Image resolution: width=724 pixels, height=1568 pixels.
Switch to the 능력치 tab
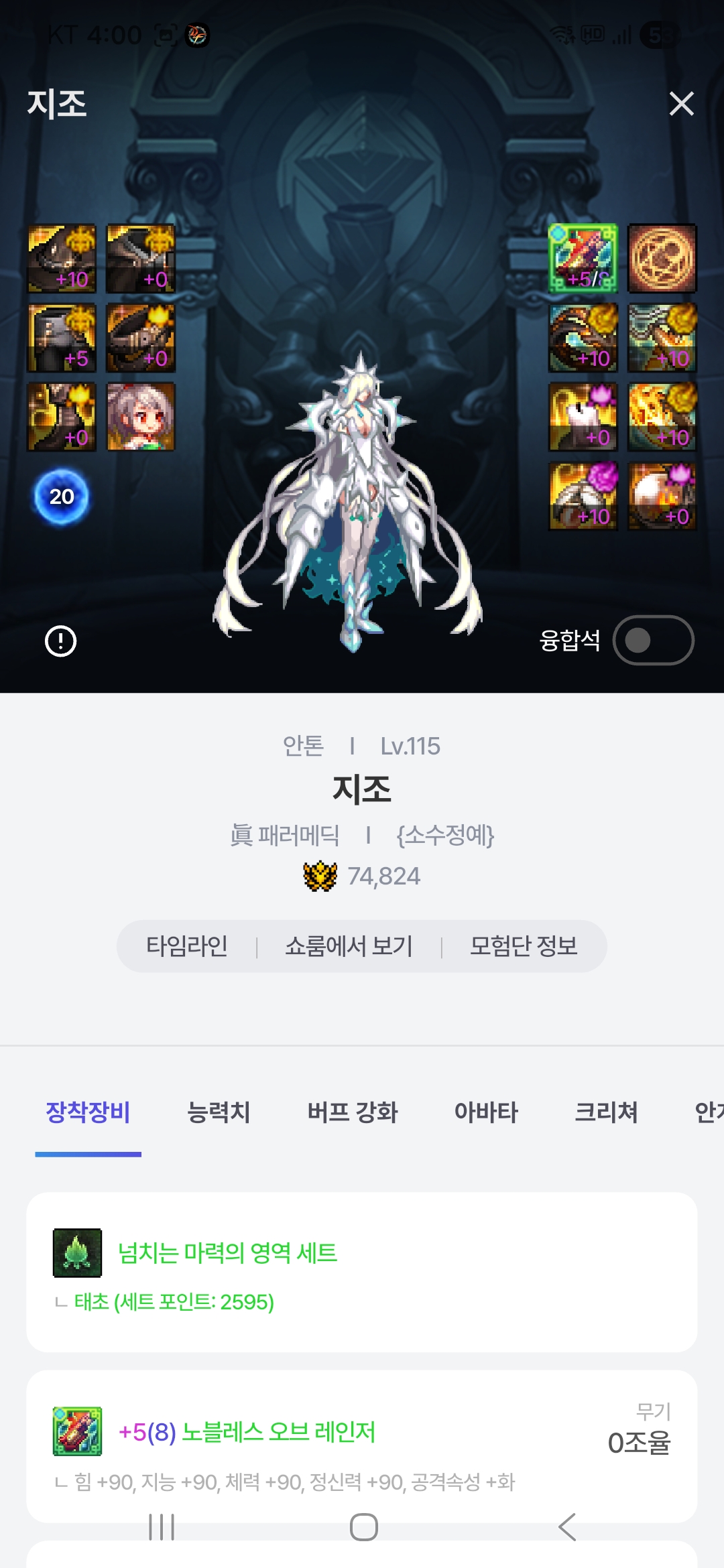pyautogui.click(x=219, y=1112)
